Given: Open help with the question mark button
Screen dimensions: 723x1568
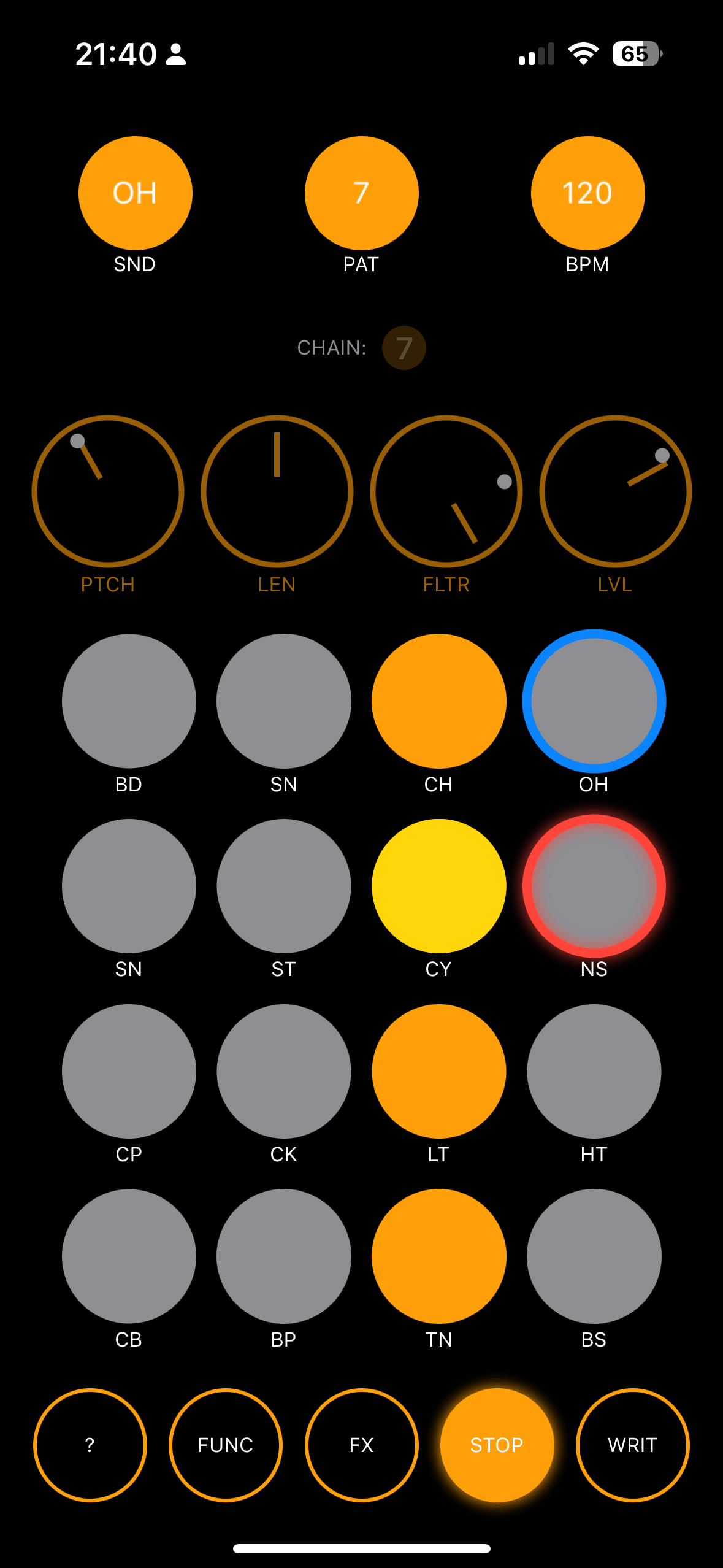Looking at the screenshot, I should pyautogui.click(x=90, y=1445).
